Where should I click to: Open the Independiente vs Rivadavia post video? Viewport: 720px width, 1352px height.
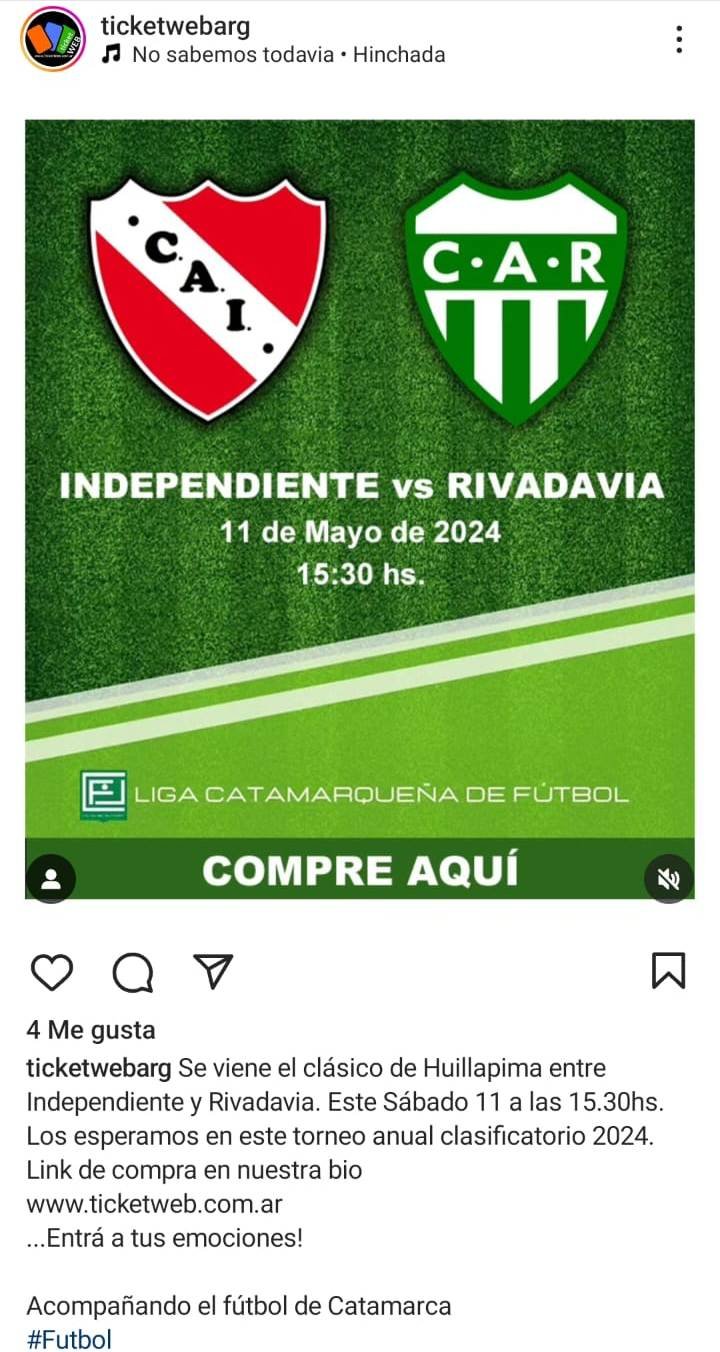[360, 509]
